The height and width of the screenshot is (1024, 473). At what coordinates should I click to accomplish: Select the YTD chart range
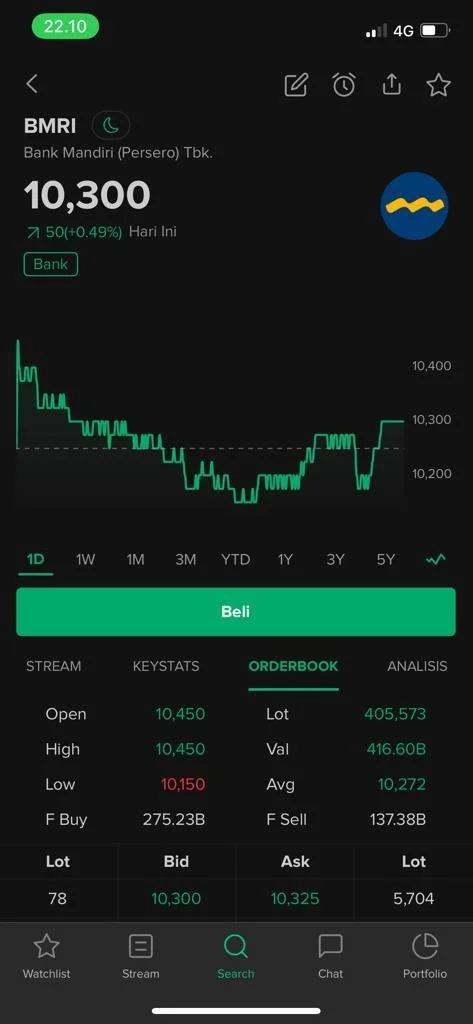[x=235, y=560]
